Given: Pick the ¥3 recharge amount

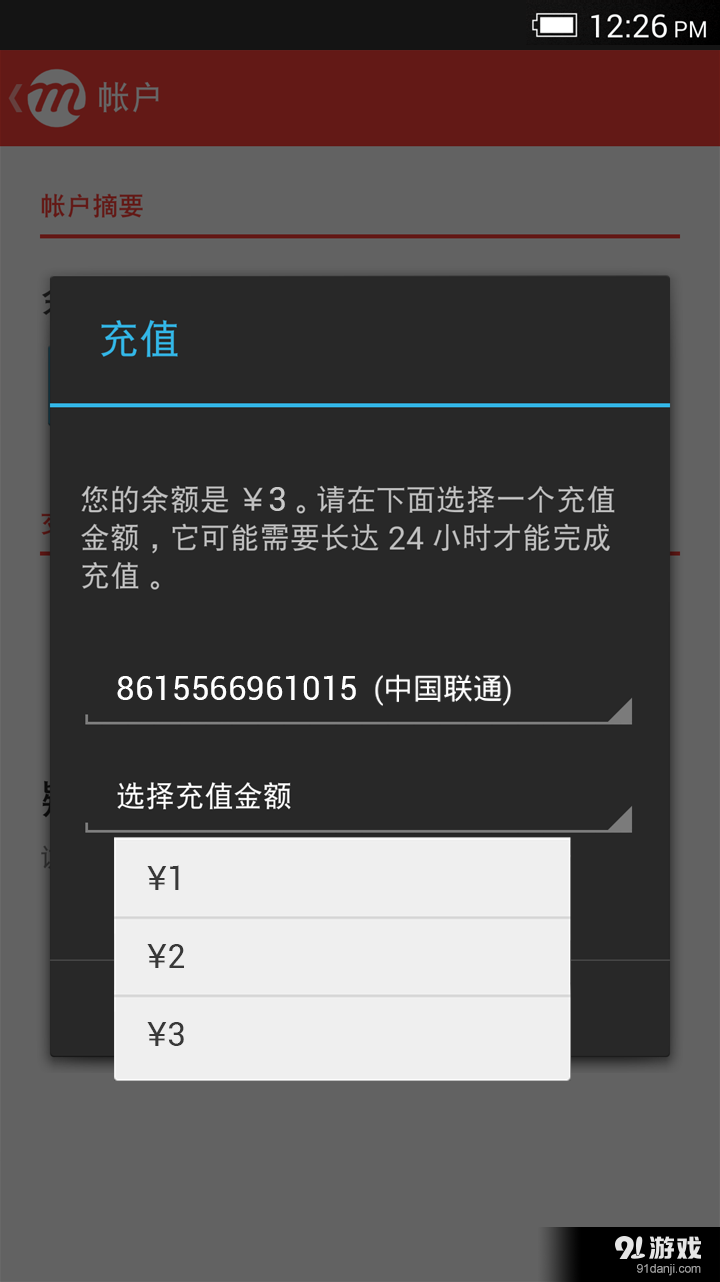Looking at the screenshot, I should 342,1035.
